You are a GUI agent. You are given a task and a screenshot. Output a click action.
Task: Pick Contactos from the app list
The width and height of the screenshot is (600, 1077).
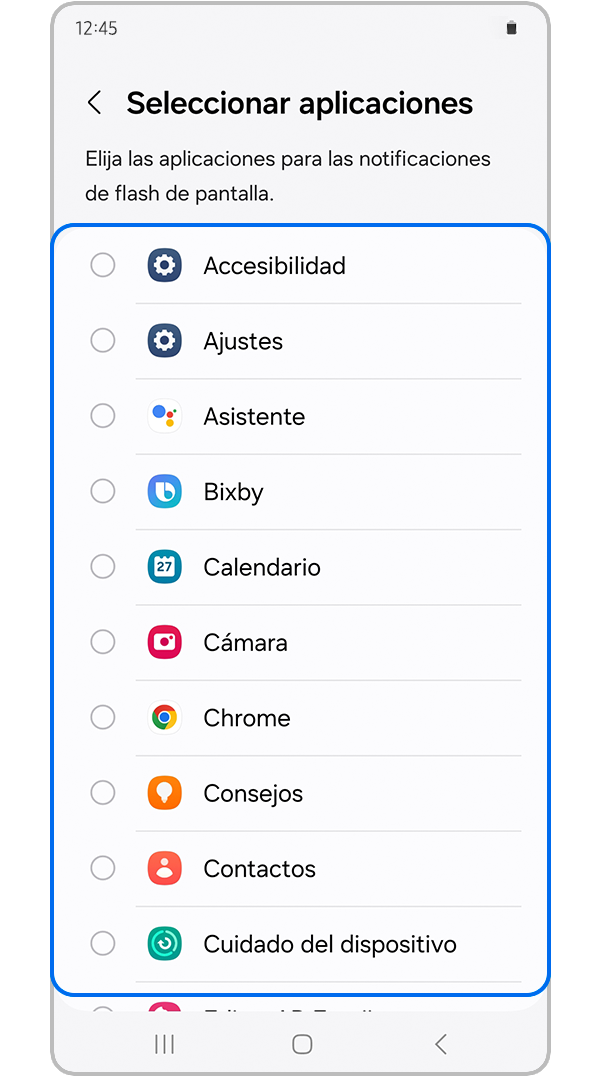click(x=103, y=868)
